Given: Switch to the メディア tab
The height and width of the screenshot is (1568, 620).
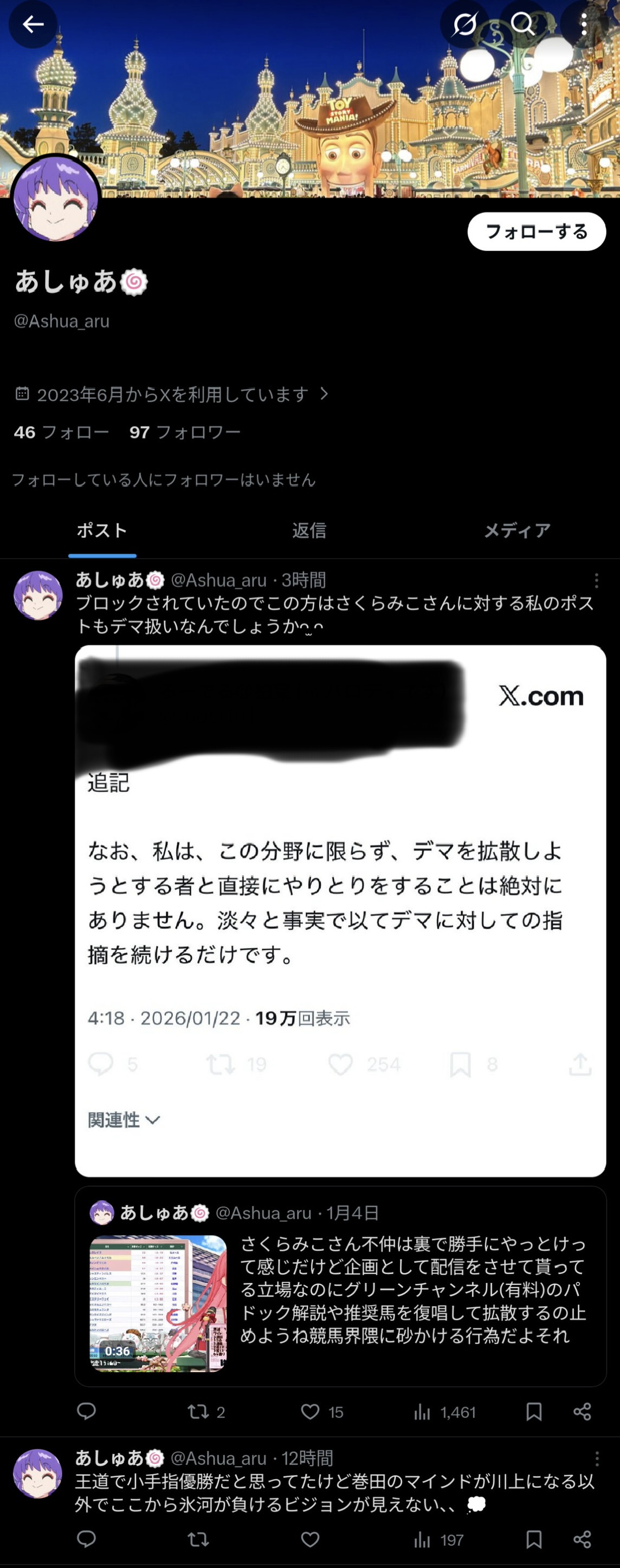Looking at the screenshot, I should point(516,530).
